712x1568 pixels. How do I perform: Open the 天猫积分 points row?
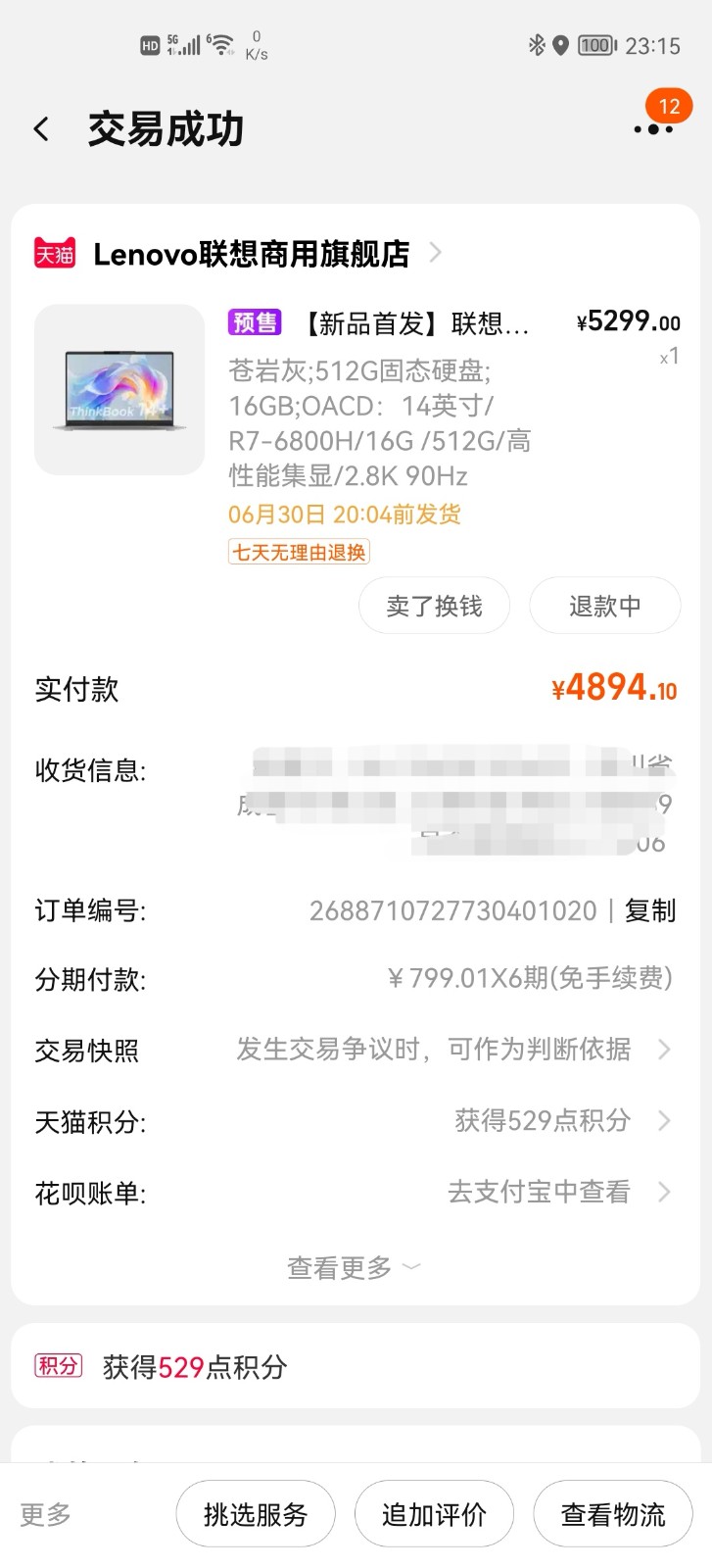click(356, 1121)
